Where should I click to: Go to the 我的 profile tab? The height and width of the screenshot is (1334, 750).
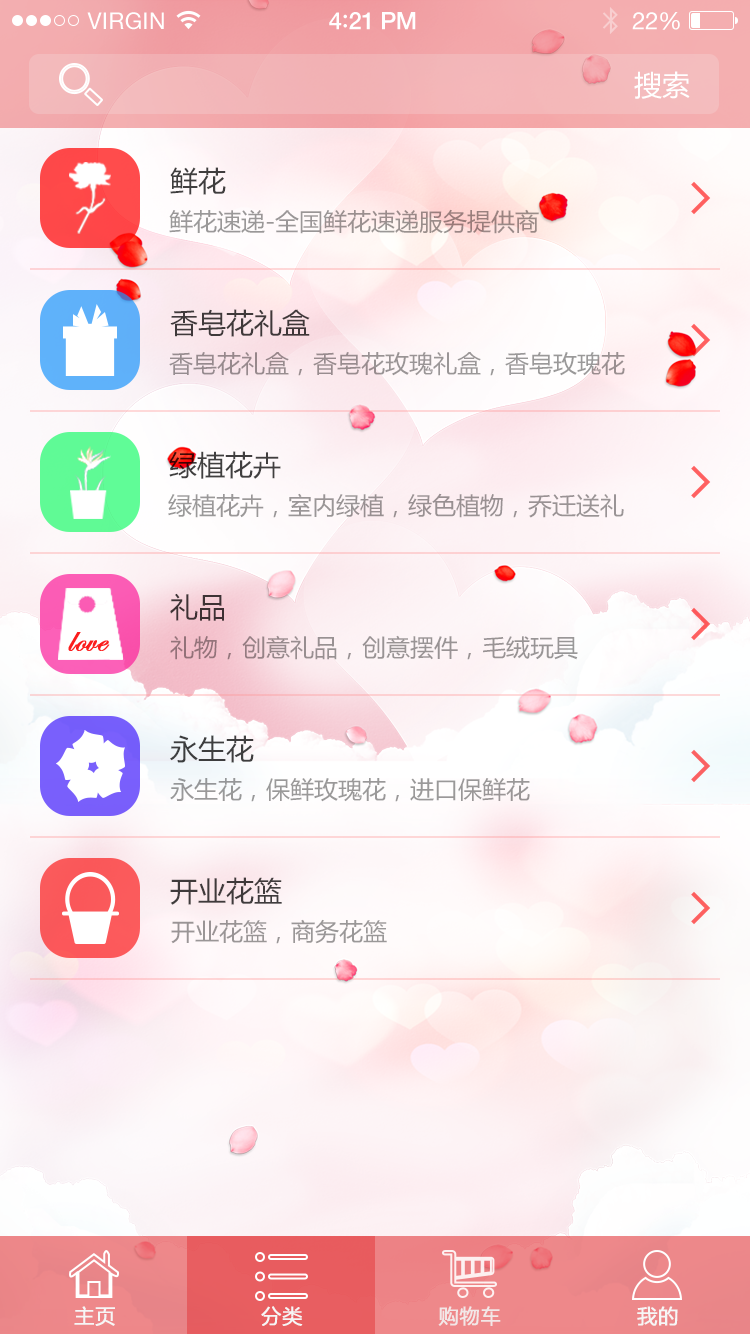pos(656,1285)
